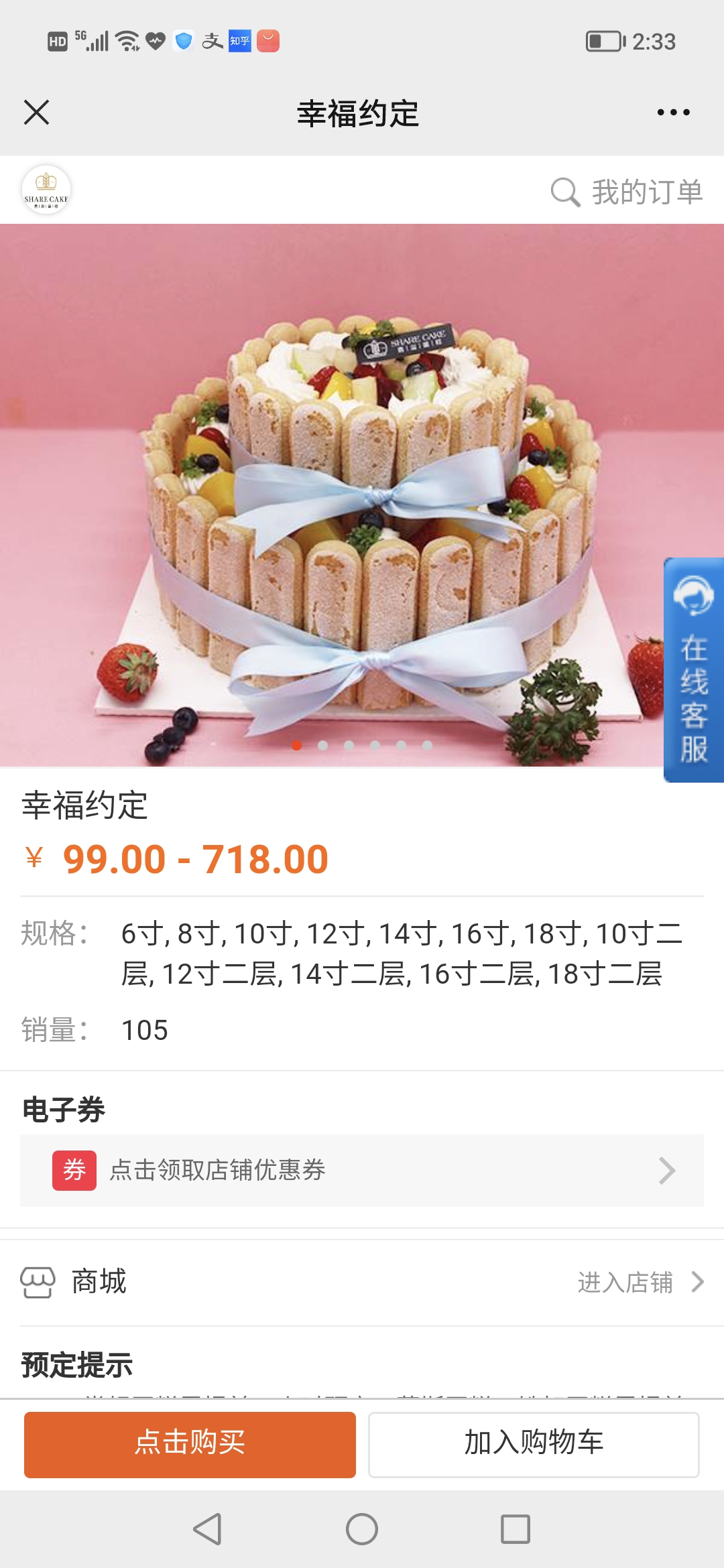View the cake product image
This screenshot has width=724, height=1568.
(362, 495)
